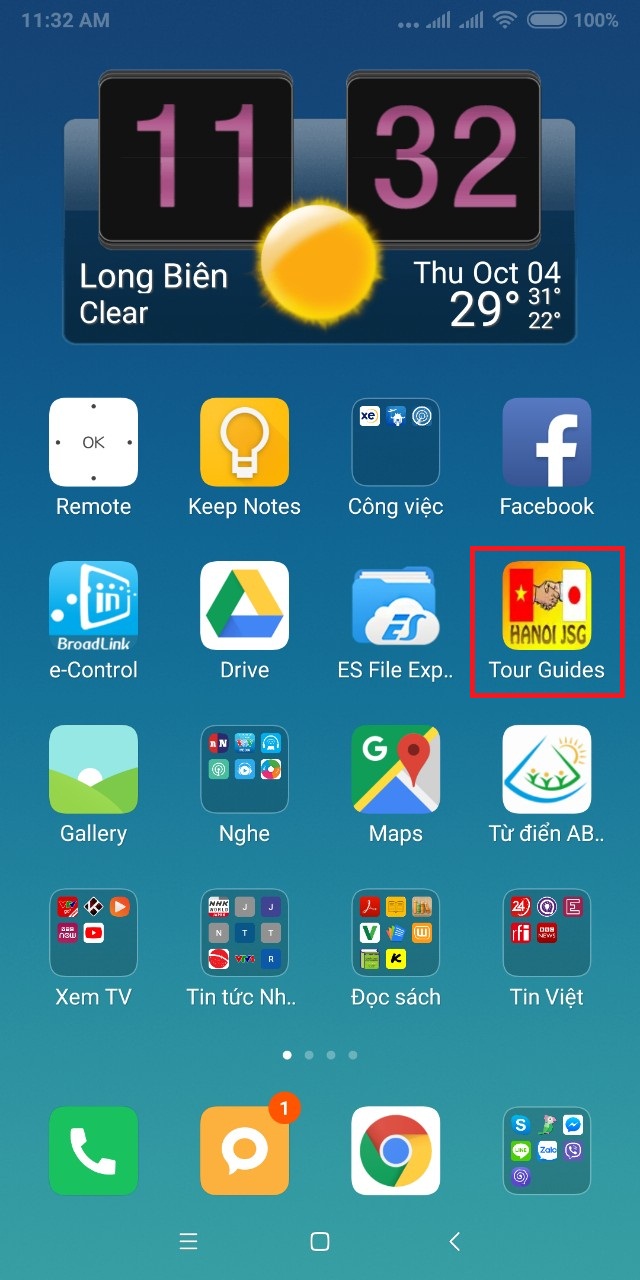The image size is (640, 1280).
Task: Open the Xem TV folder
Action: (x=93, y=933)
